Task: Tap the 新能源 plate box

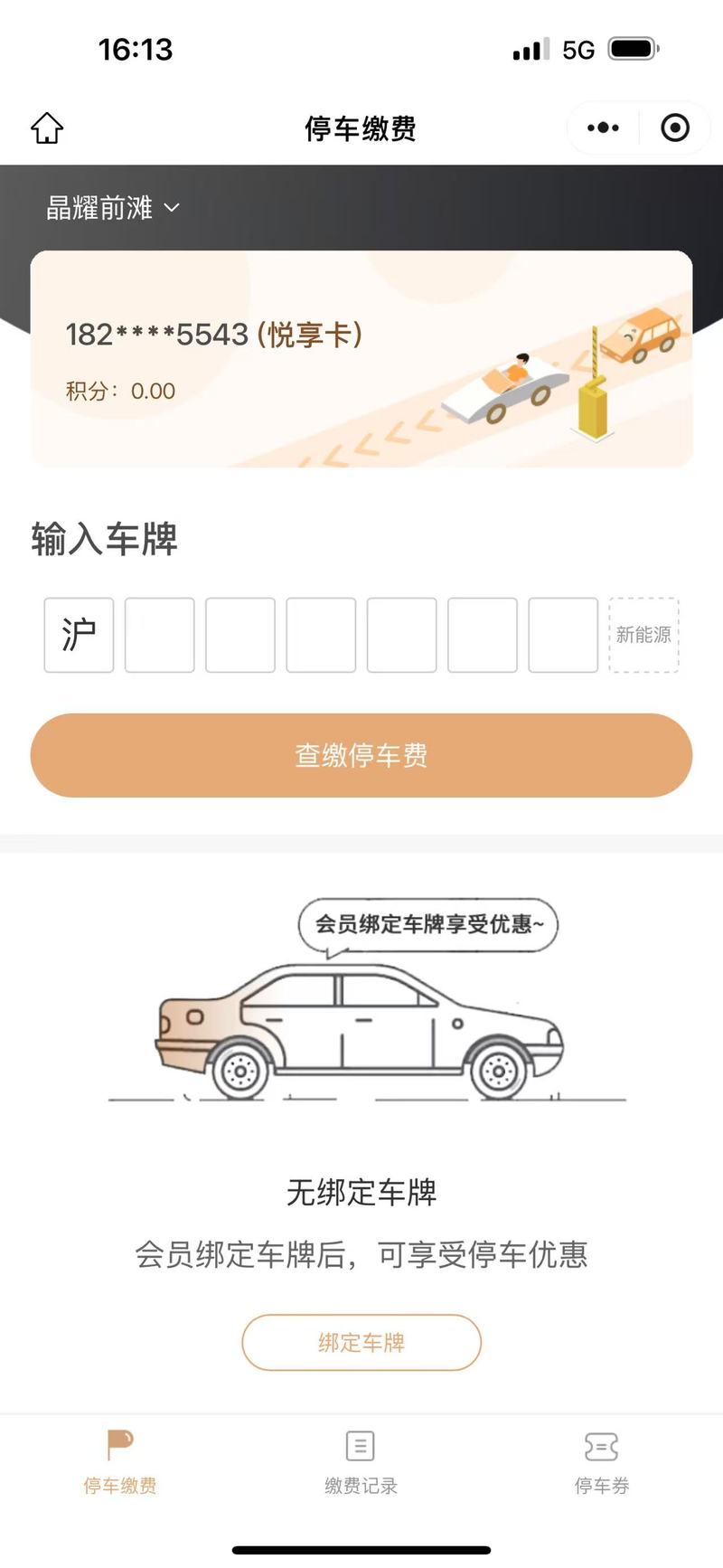Action: point(643,635)
